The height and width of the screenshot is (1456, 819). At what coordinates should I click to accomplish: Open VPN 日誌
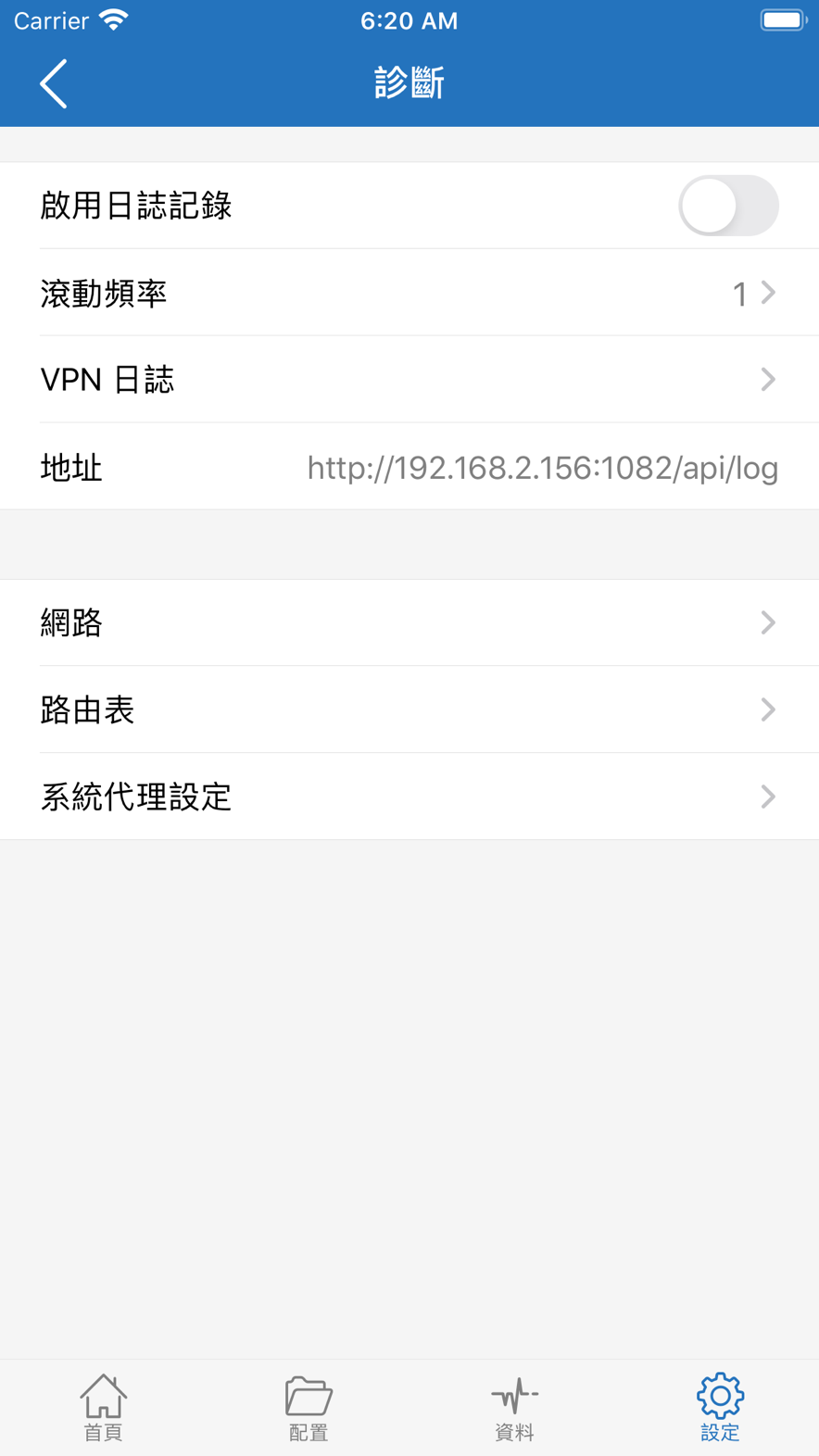click(x=409, y=380)
